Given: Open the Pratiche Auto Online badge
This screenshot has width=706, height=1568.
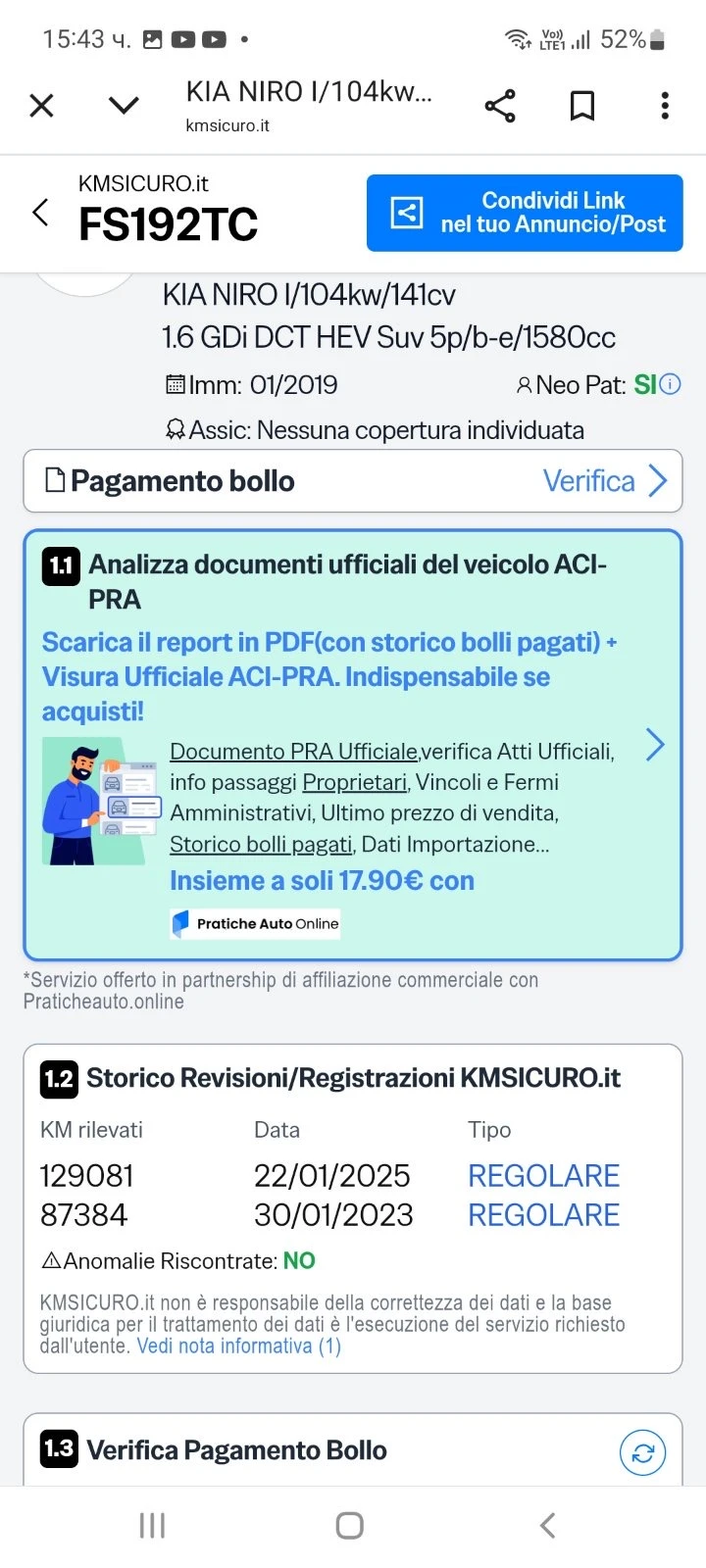Looking at the screenshot, I should tap(255, 923).
